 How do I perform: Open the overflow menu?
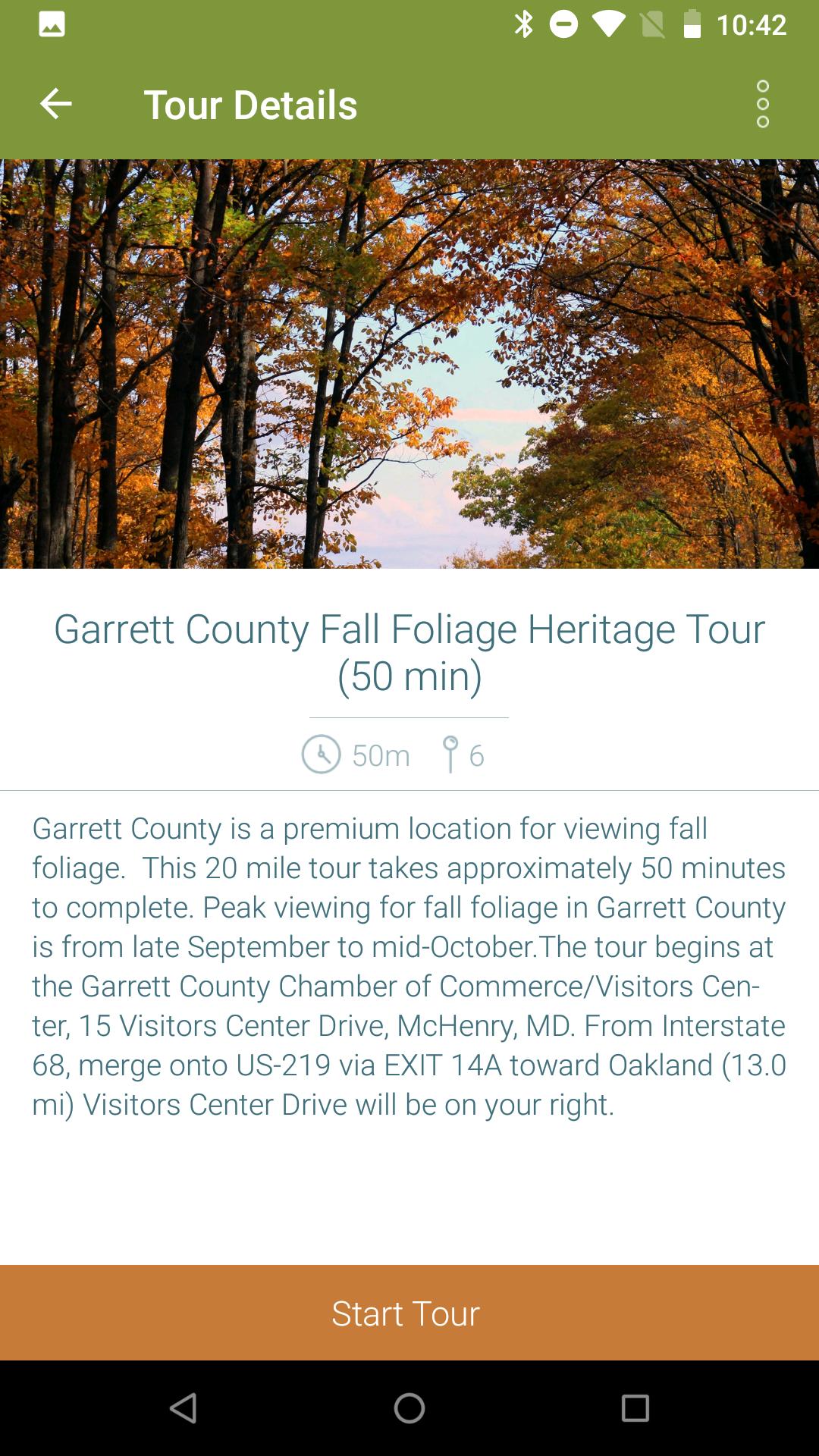[x=762, y=104]
